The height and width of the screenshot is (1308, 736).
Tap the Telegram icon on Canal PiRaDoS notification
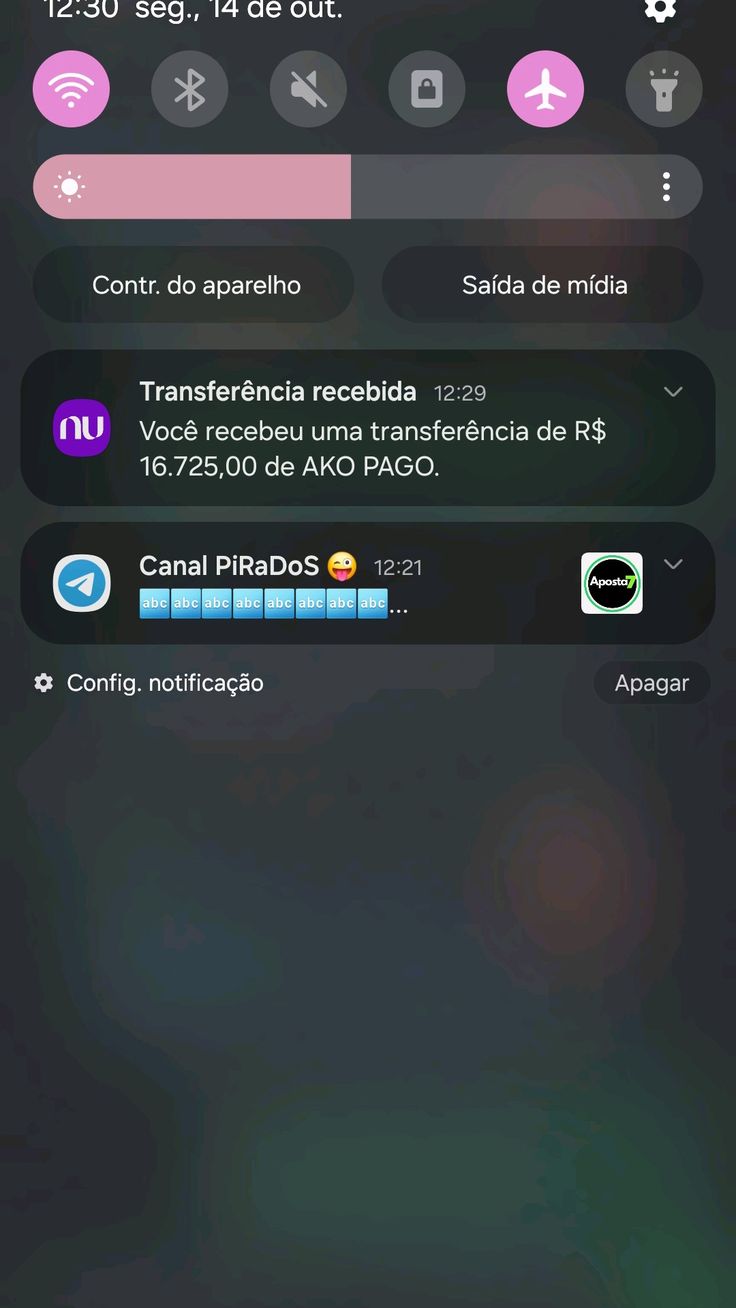(x=81, y=583)
